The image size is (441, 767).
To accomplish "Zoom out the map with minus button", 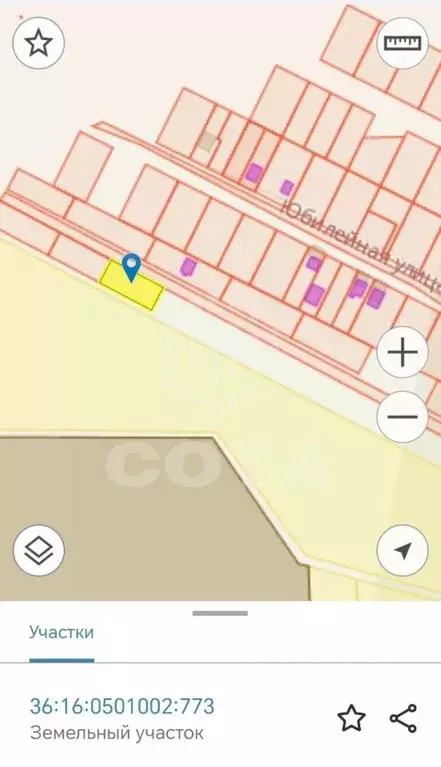I will click(402, 417).
